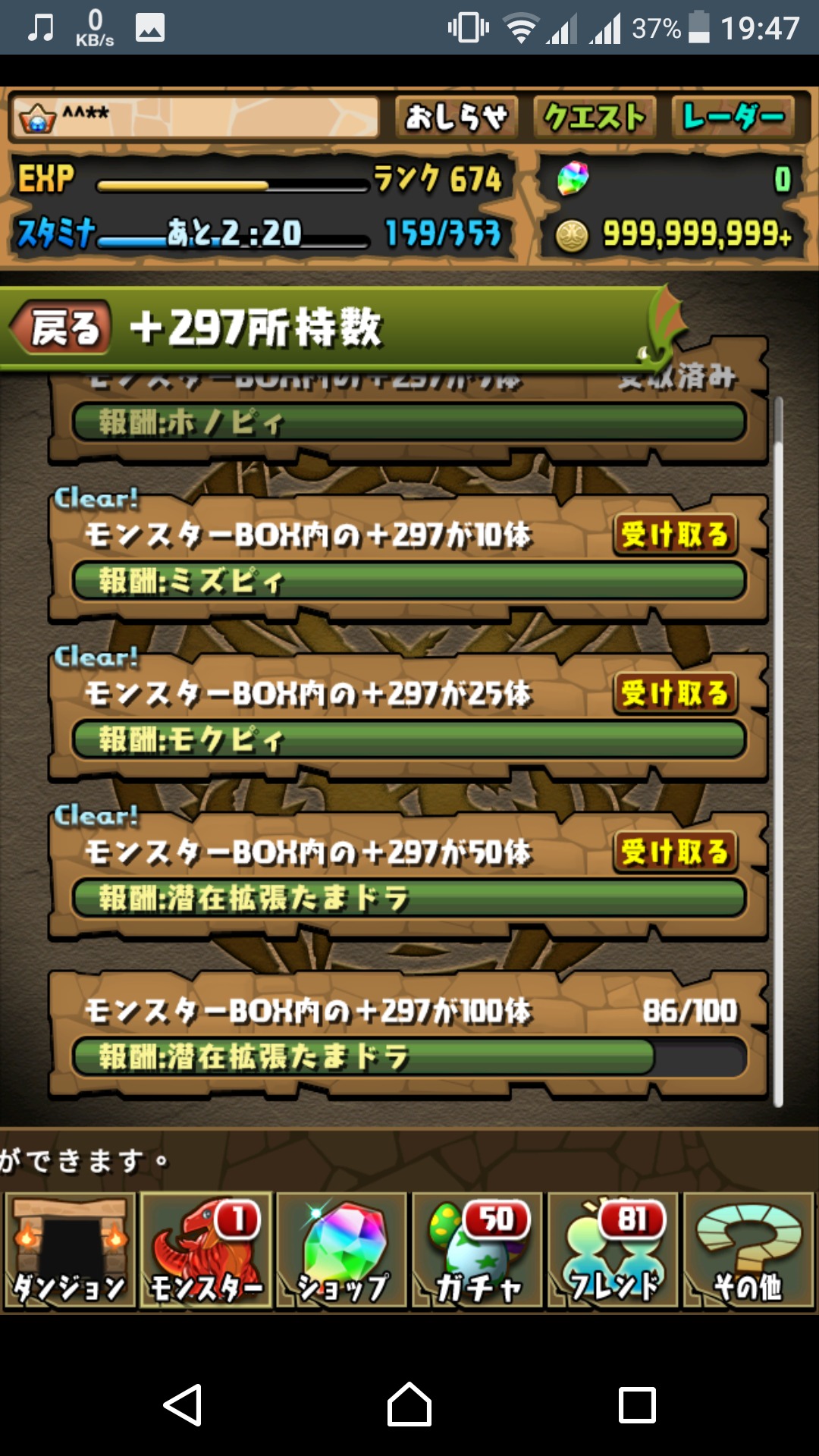The image size is (819, 1456).
Task: Claim the reward for +297が50体
Action: click(x=674, y=852)
